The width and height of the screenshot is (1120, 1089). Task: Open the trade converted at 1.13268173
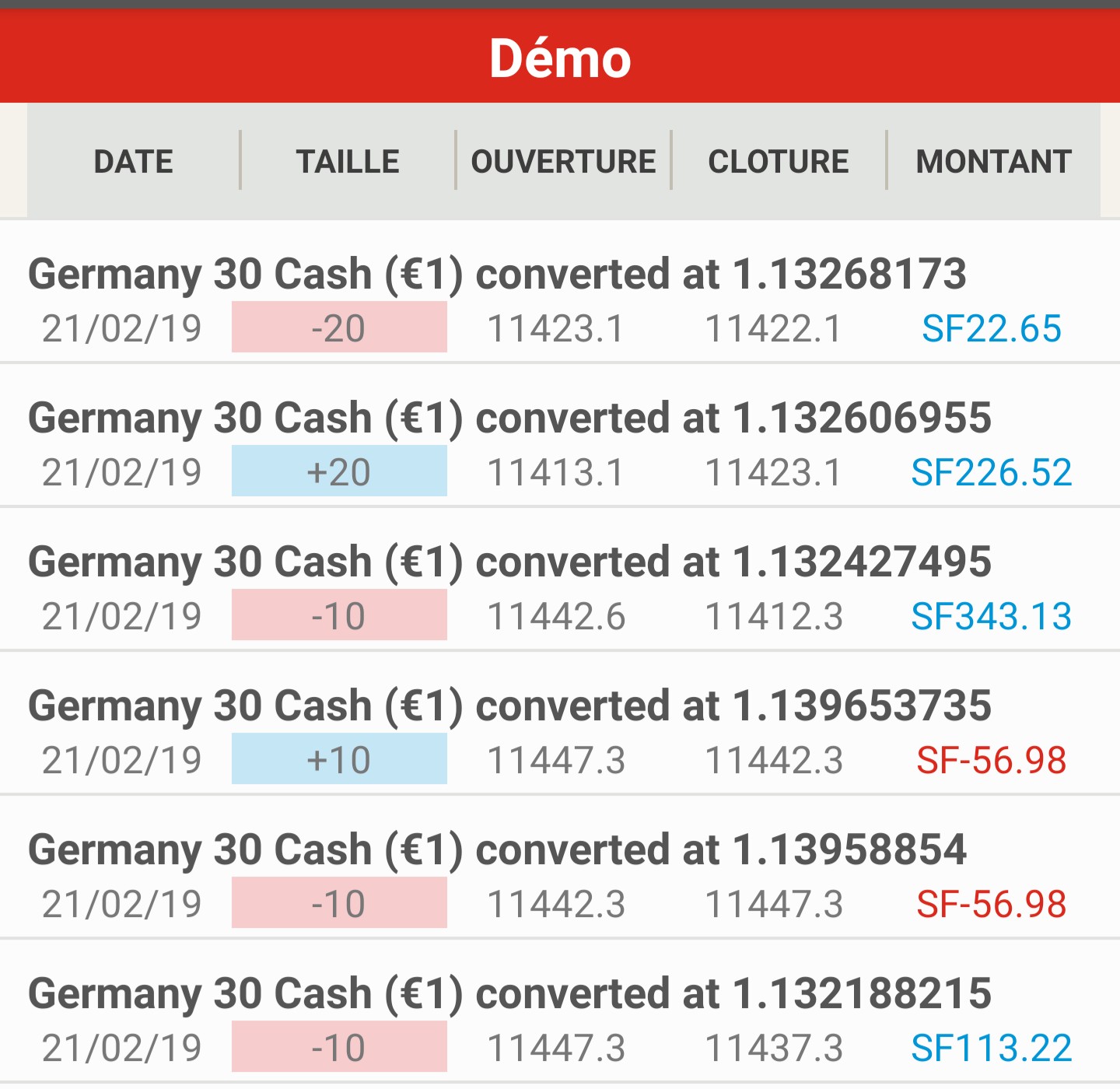[x=560, y=299]
